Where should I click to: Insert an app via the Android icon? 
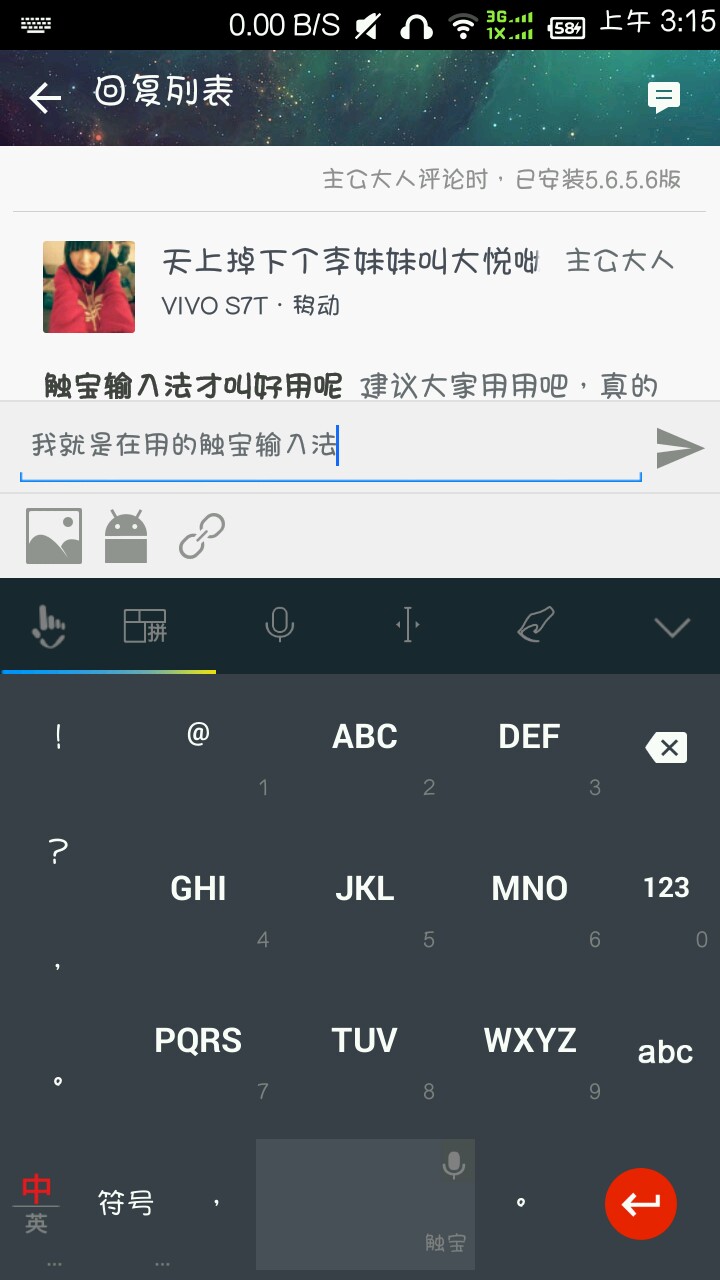pos(126,536)
